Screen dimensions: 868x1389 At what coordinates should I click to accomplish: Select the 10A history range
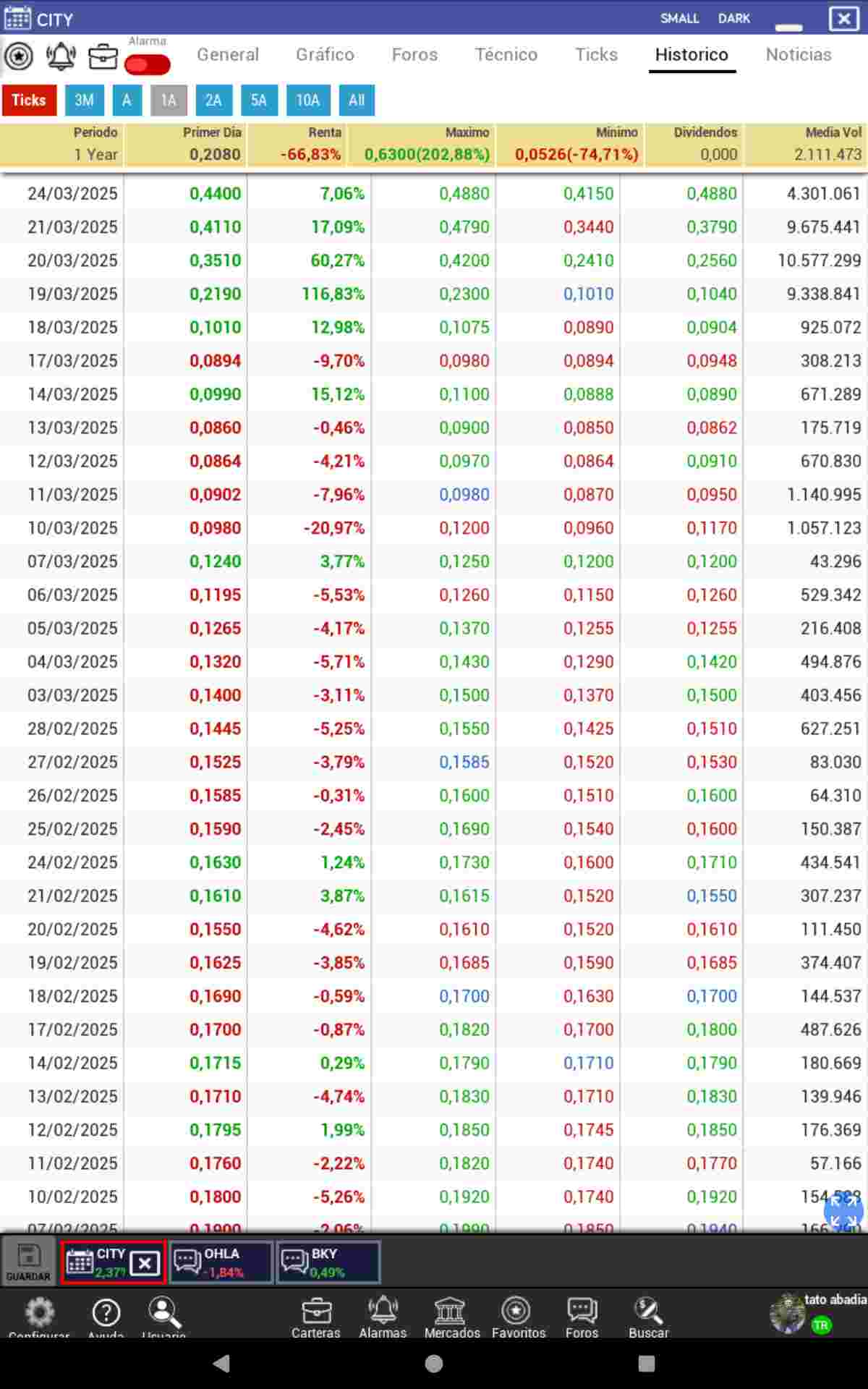[x=307, y=101]
